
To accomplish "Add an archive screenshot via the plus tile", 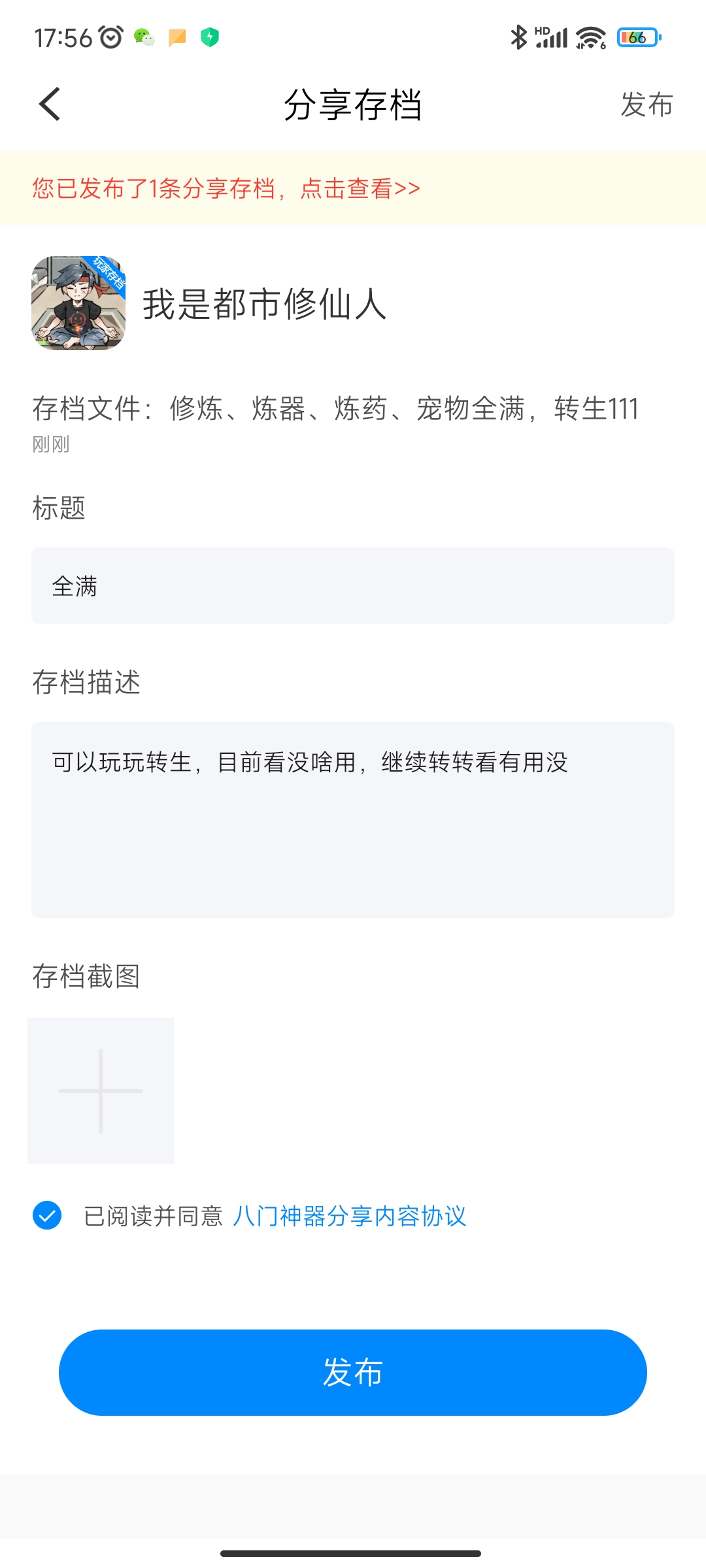I will coord(101,1090).
